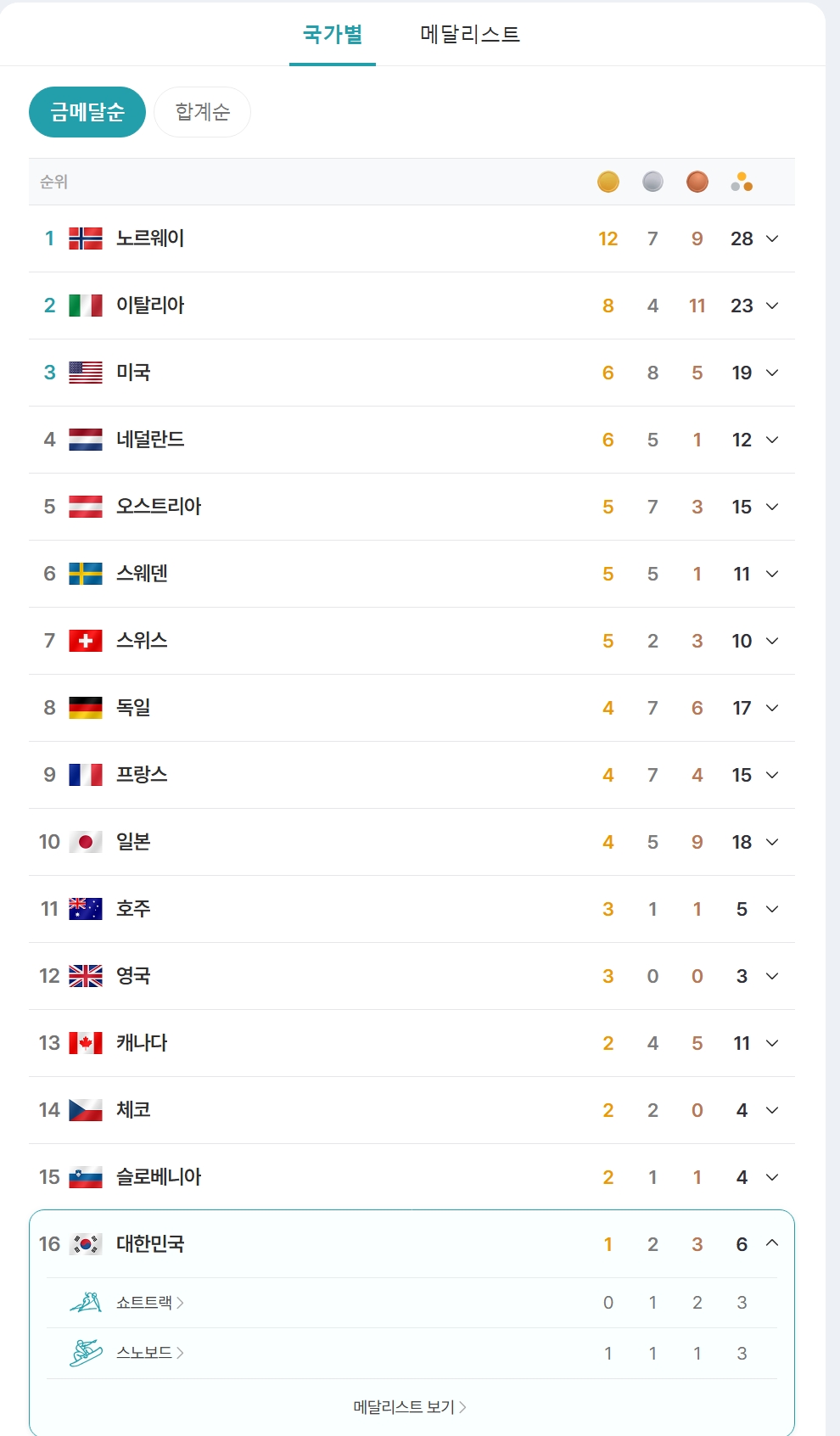Select the 금메달순 sorting chip

point(87,112)
